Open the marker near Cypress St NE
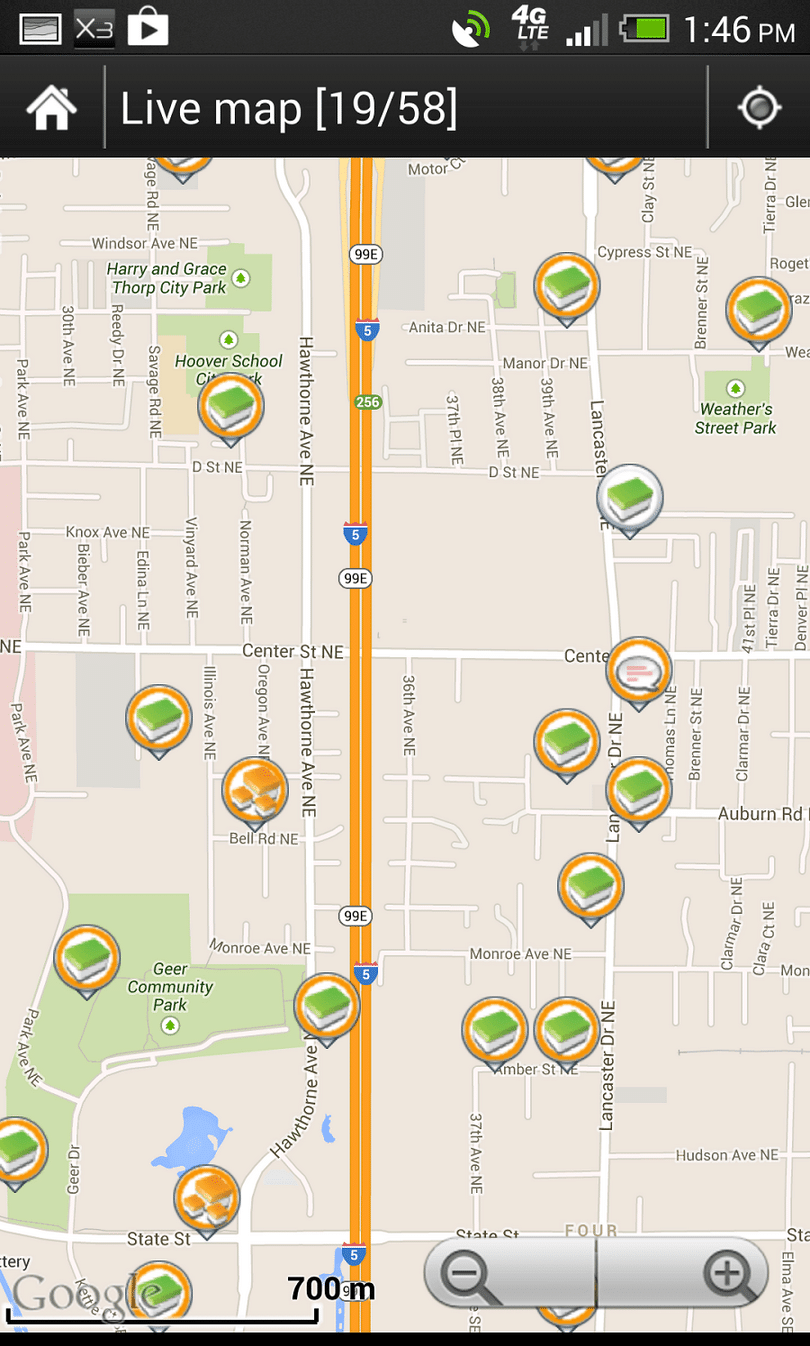The image size is (810, 1346). click(567, 289)
